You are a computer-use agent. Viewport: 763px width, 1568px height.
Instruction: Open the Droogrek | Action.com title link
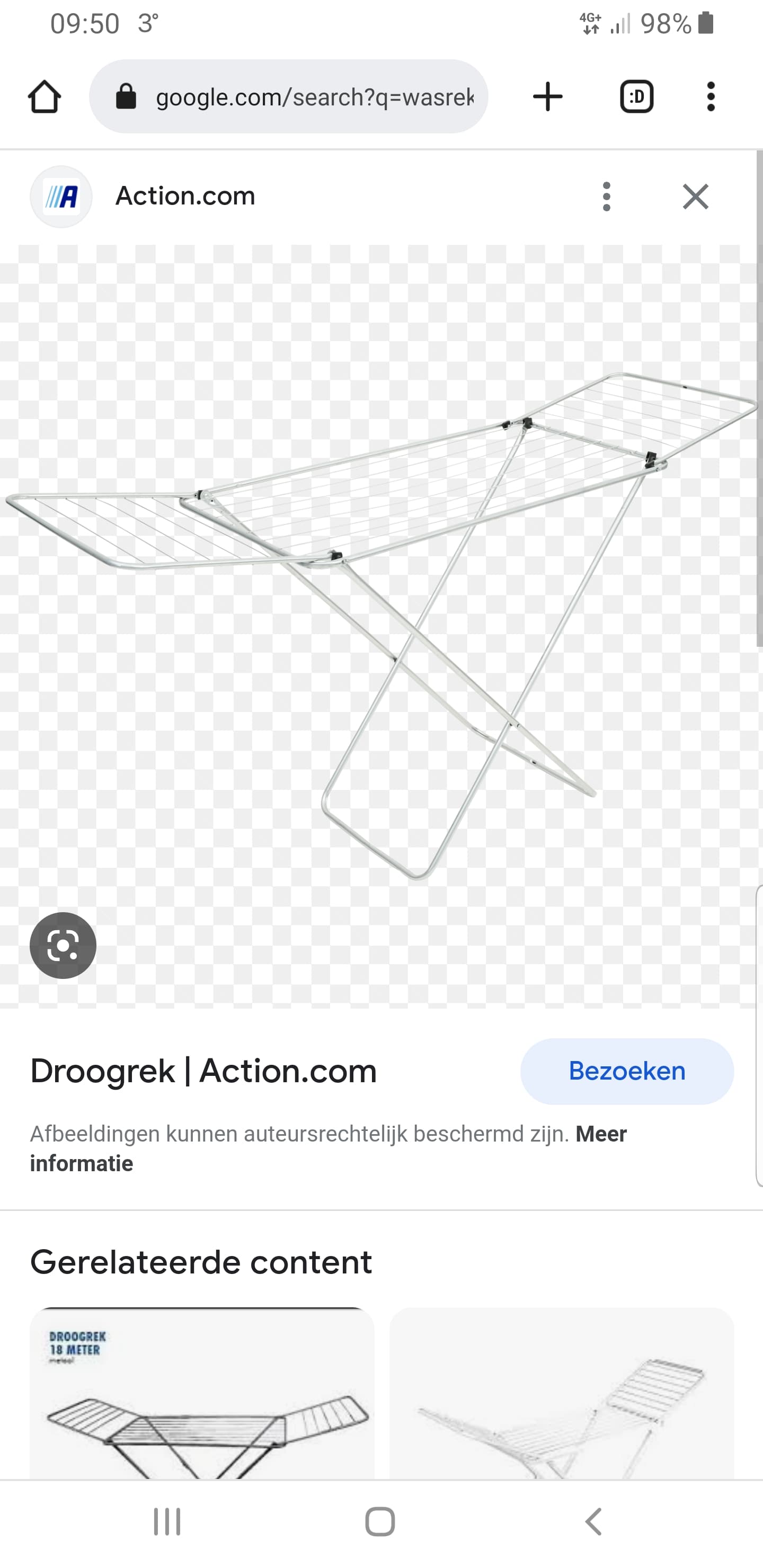click(203, 1071)
